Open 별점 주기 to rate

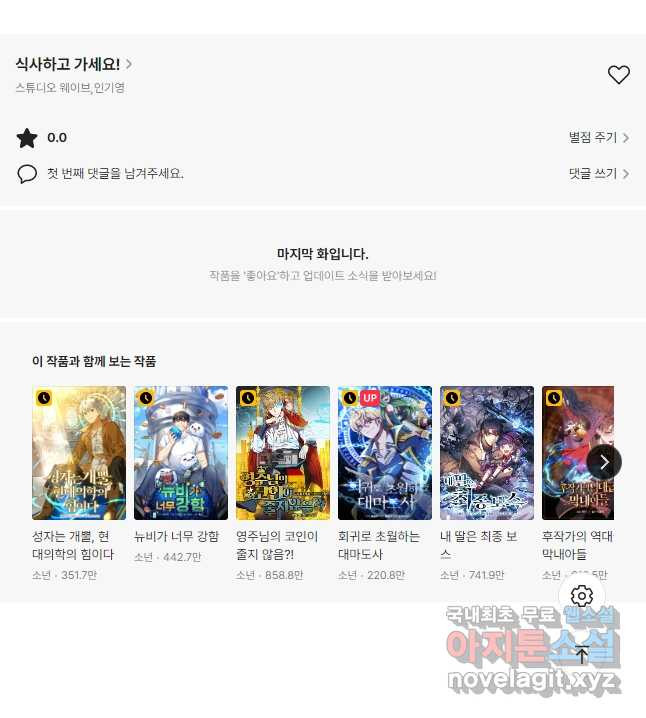pyautogui.click(x=598, y=138)
